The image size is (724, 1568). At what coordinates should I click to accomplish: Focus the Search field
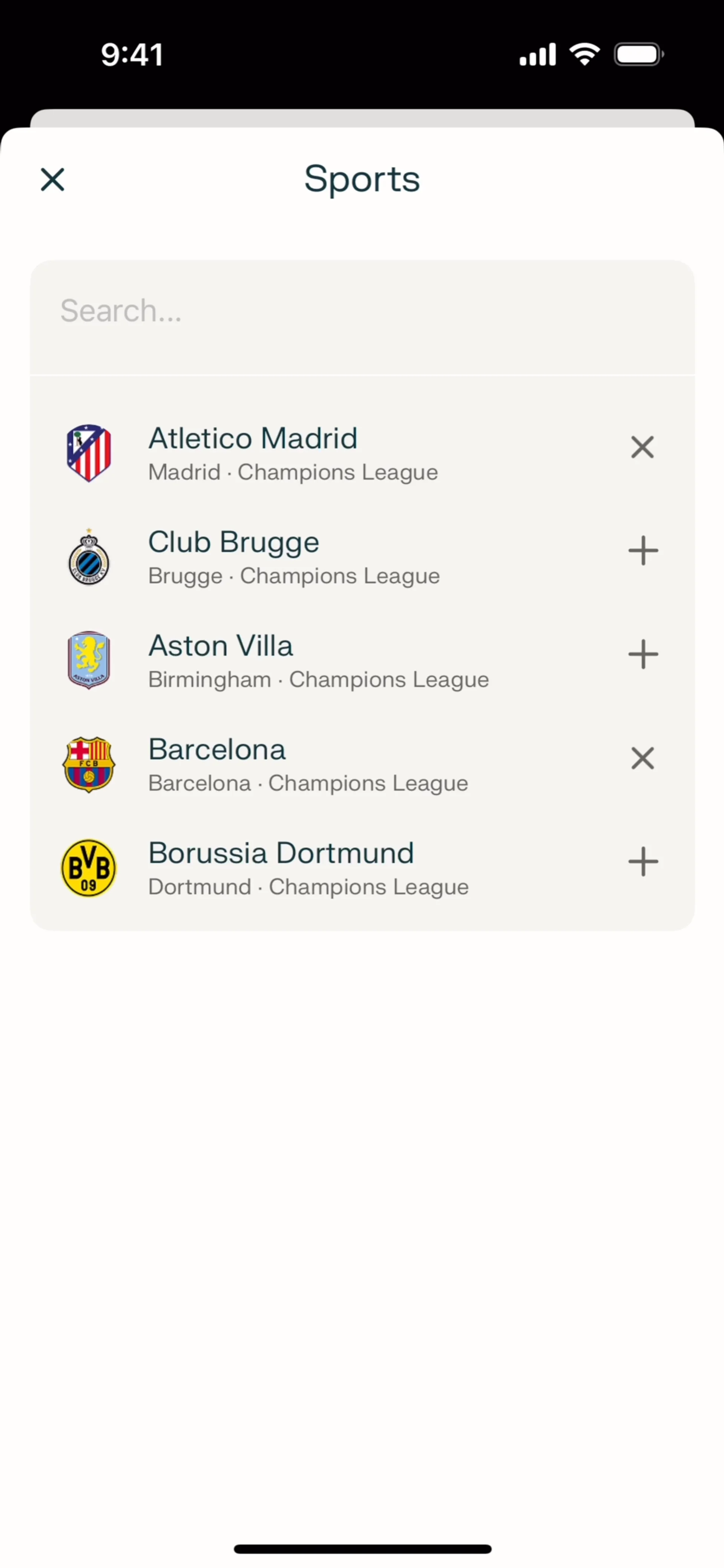click(x=362, y=311)
